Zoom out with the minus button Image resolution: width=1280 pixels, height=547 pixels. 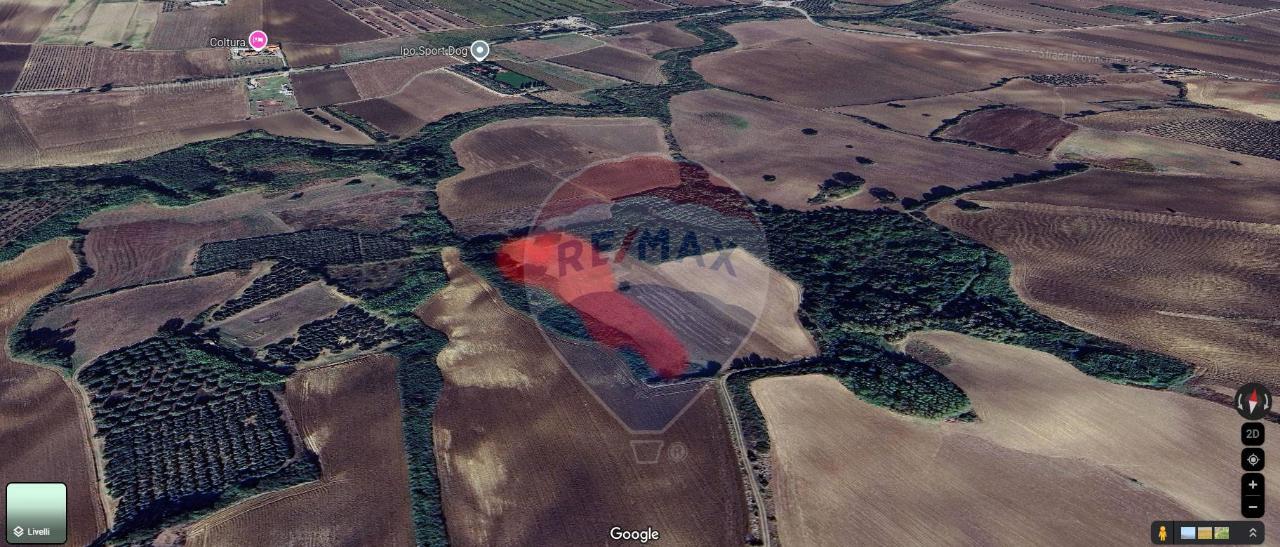[x=1253, y=506]
